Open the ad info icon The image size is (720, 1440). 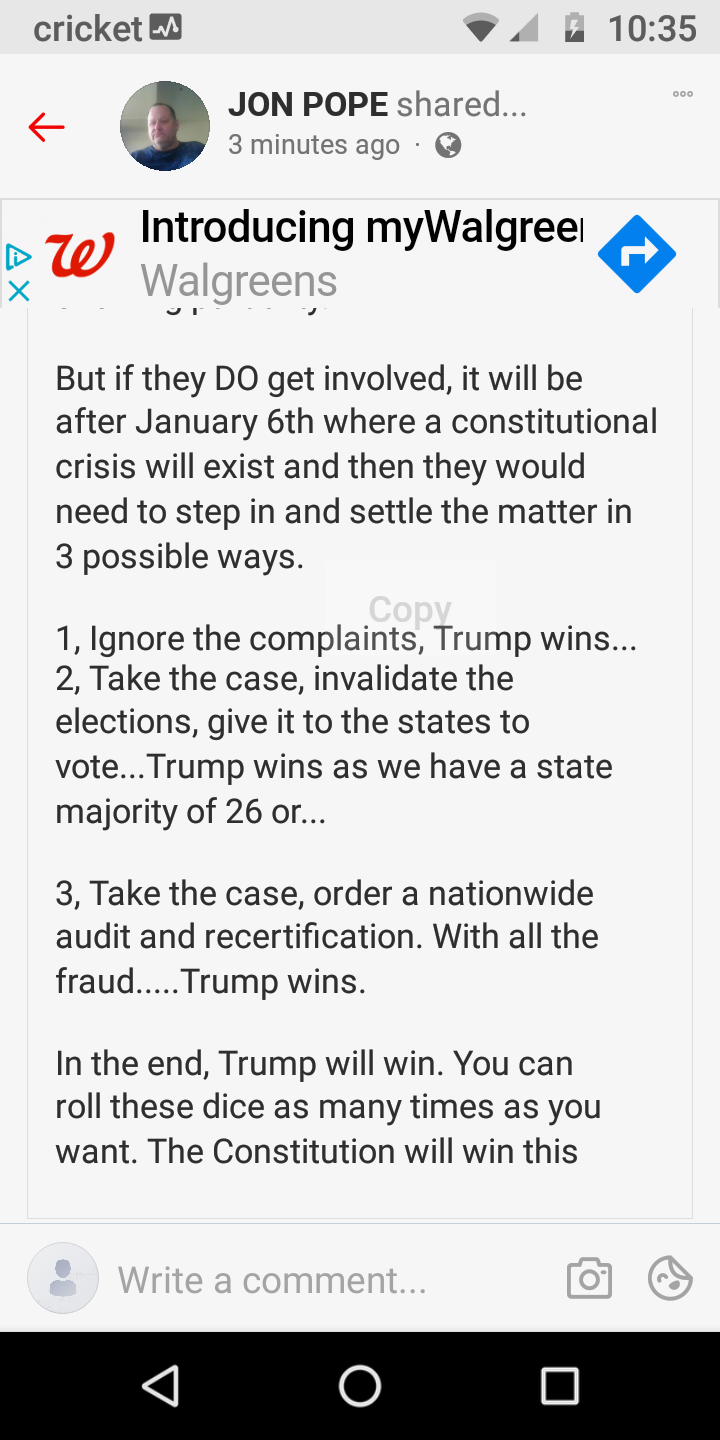pyautogui.click(x=19, y=257)
